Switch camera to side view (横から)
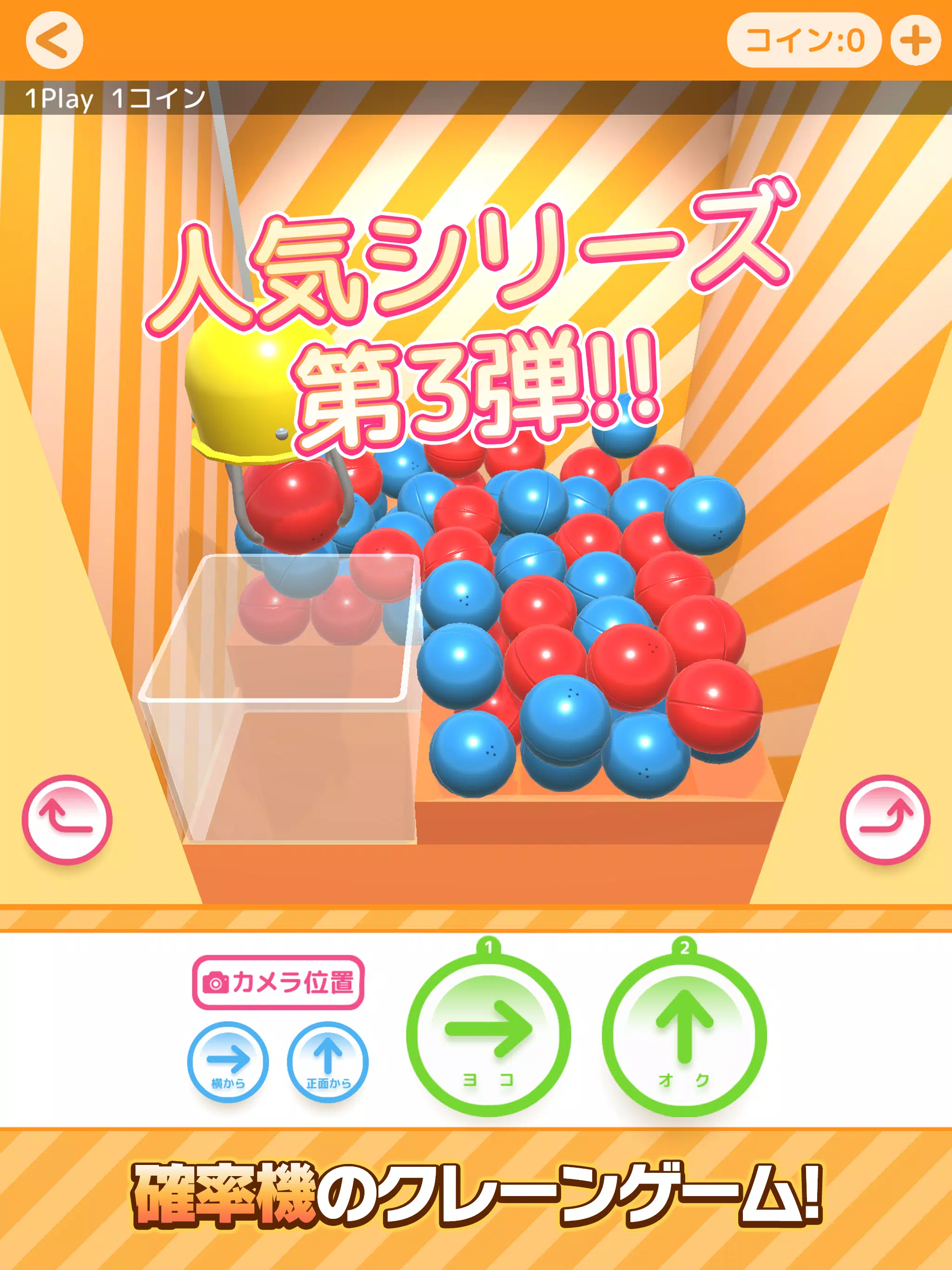Viewport: 952px width, 1270px height. point(228,1062)
